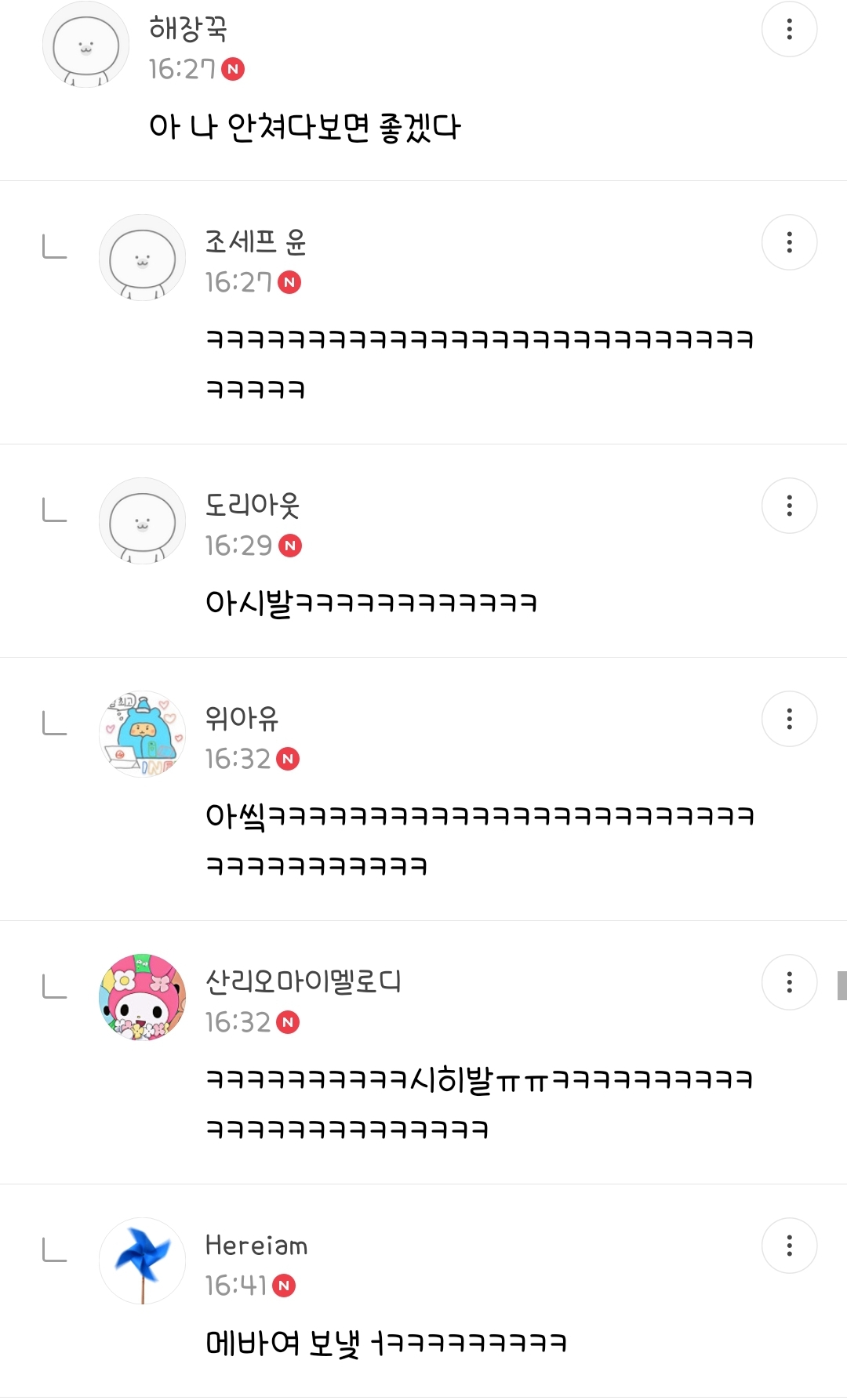
Task: View 해장꾹's profile picture
Action: tap(85, 45)
